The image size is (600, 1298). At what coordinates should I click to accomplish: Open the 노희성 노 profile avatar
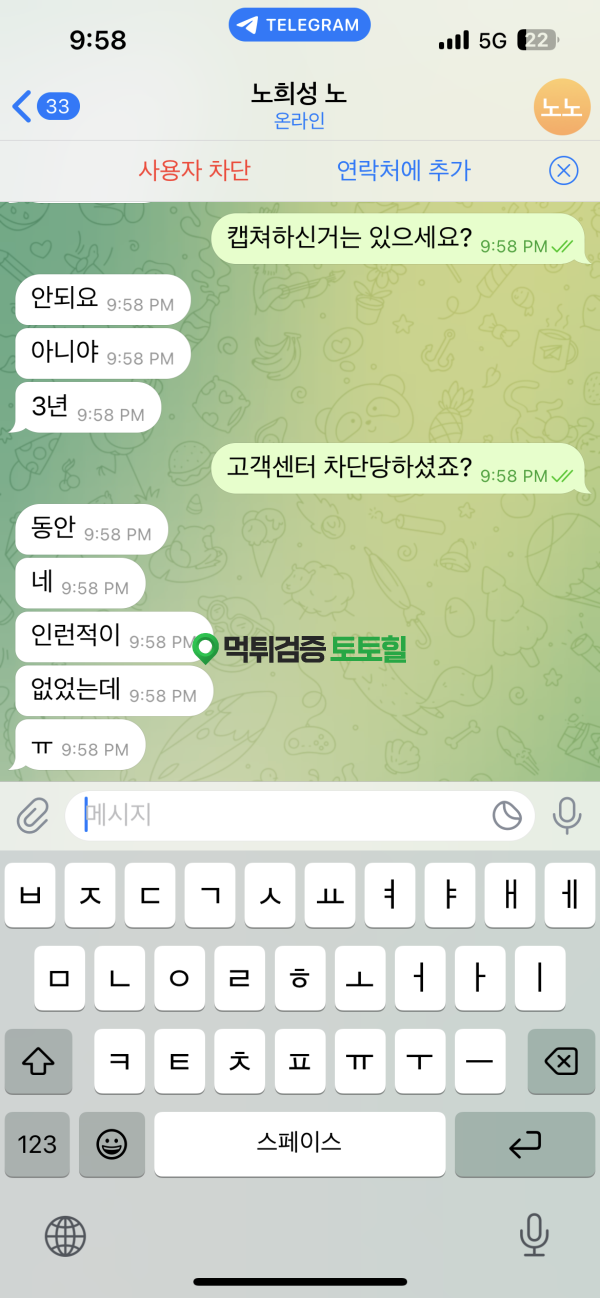click(560, 106)
